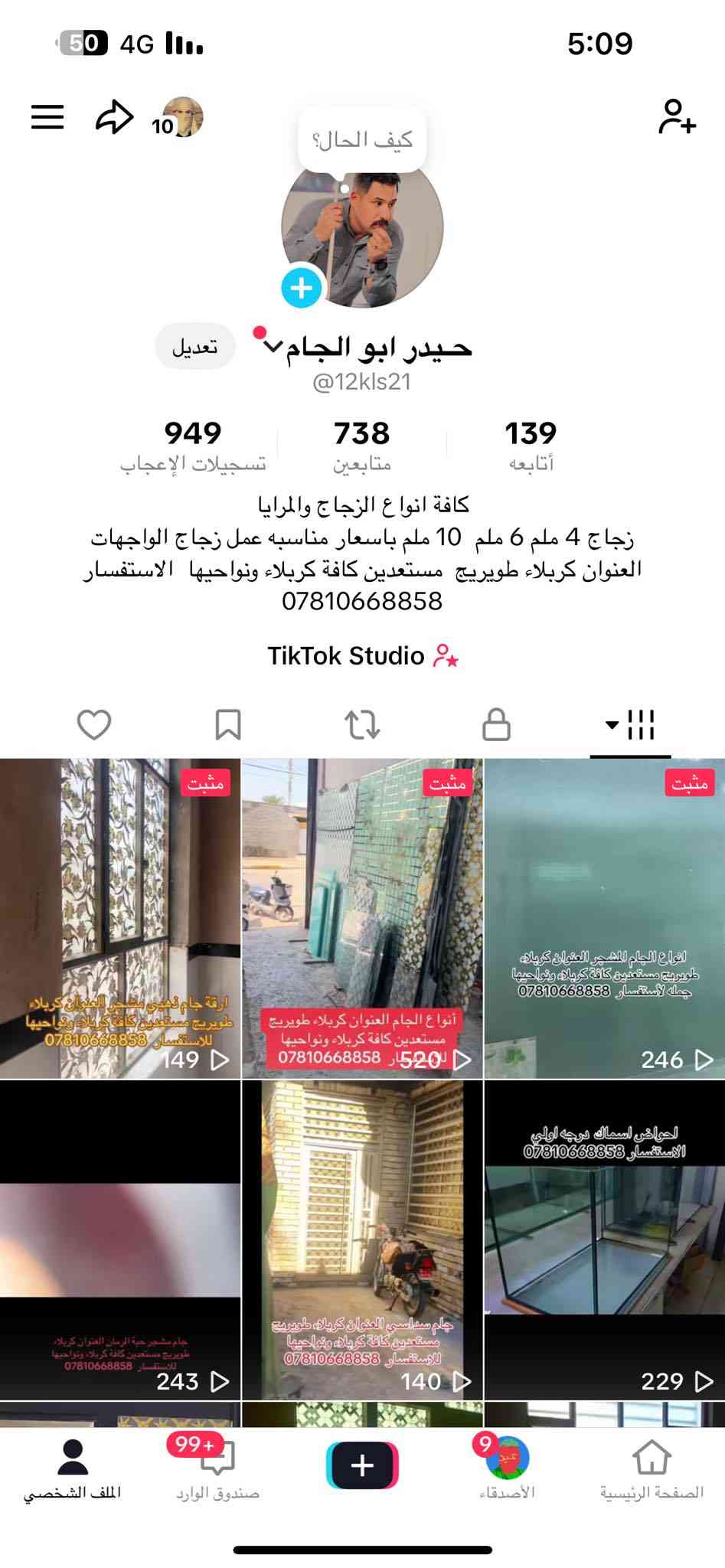The width and height of the screenshot is (725, 1568).
Task: Open the add friends icon
Action: [x=677, y=117]
